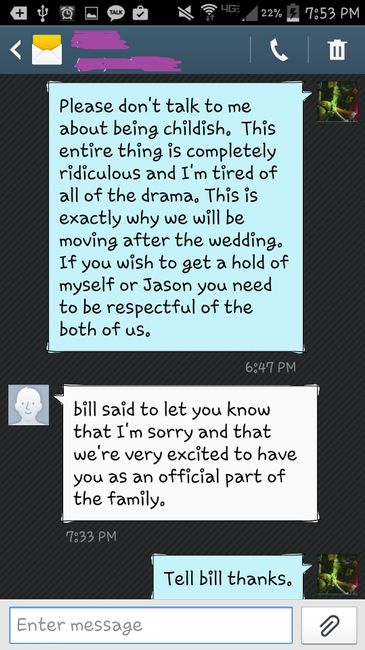Attach a file with the paperclip button
365x650 pixels.
click(x=329, y=625)
